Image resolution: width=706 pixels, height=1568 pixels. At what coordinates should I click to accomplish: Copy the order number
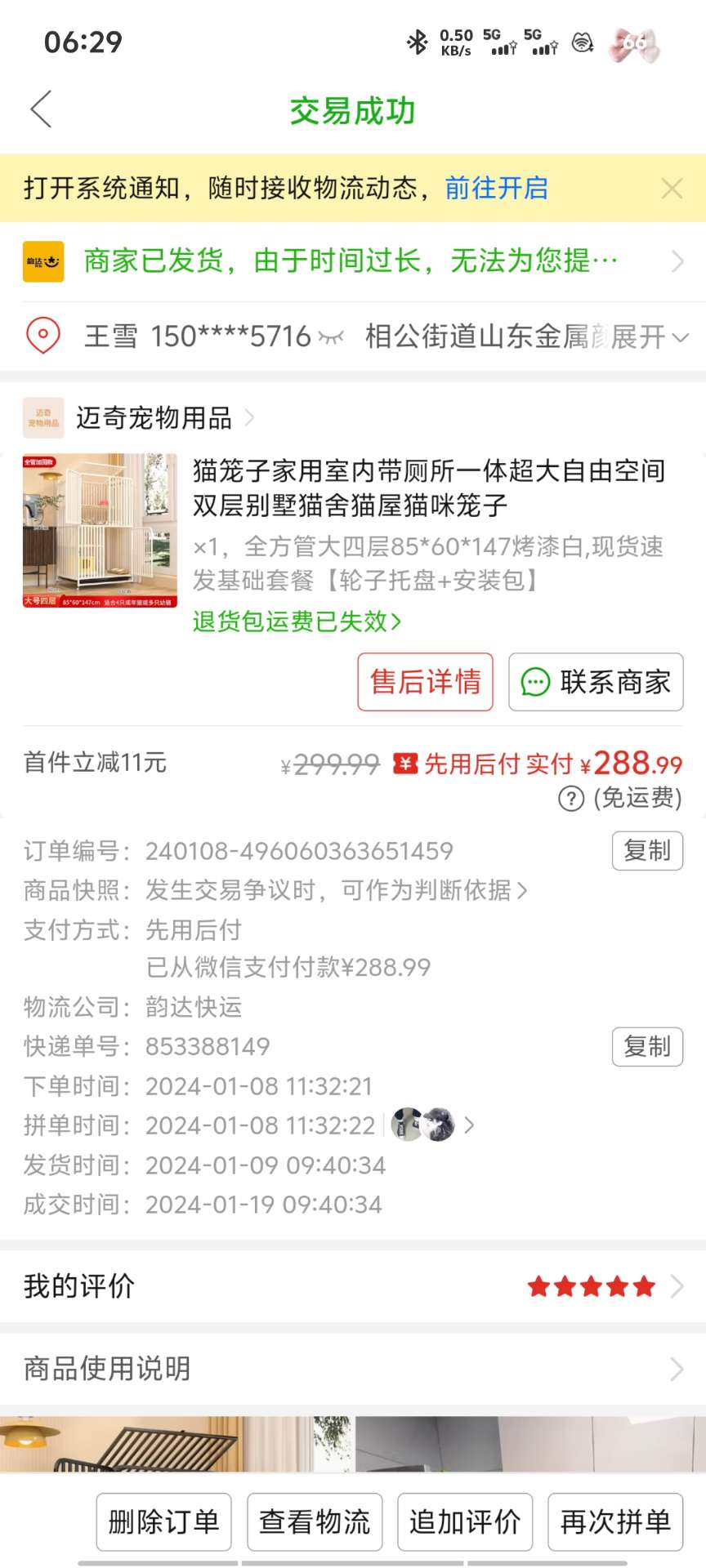click(x=647, y=851)
